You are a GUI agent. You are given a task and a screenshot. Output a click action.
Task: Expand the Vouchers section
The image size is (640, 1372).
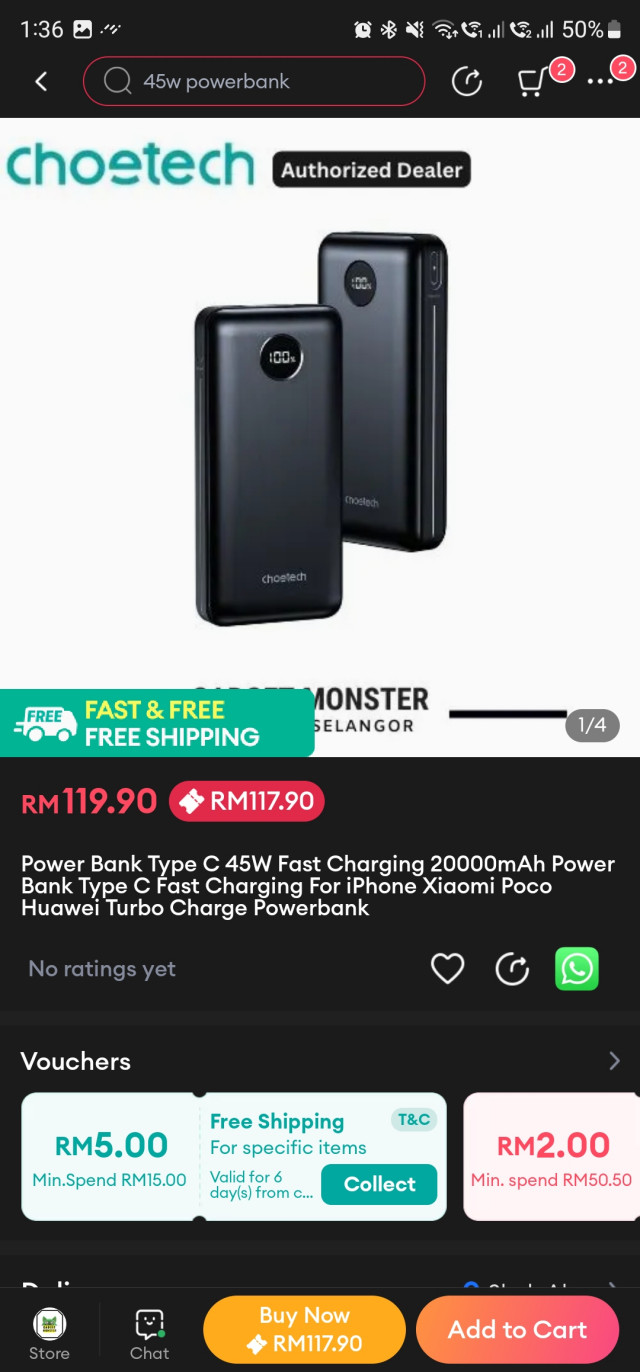[614, 1061]
